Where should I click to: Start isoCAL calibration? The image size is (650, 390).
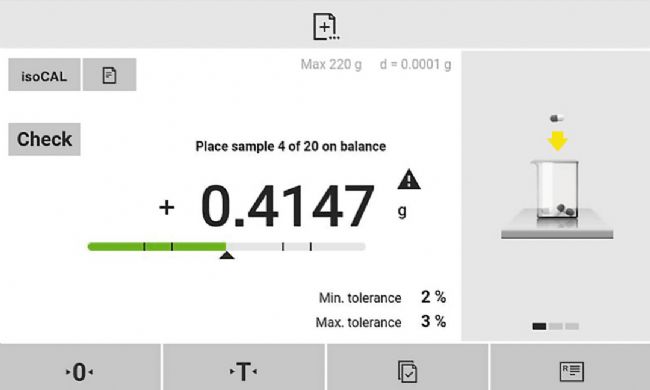[x=44, y=75]
